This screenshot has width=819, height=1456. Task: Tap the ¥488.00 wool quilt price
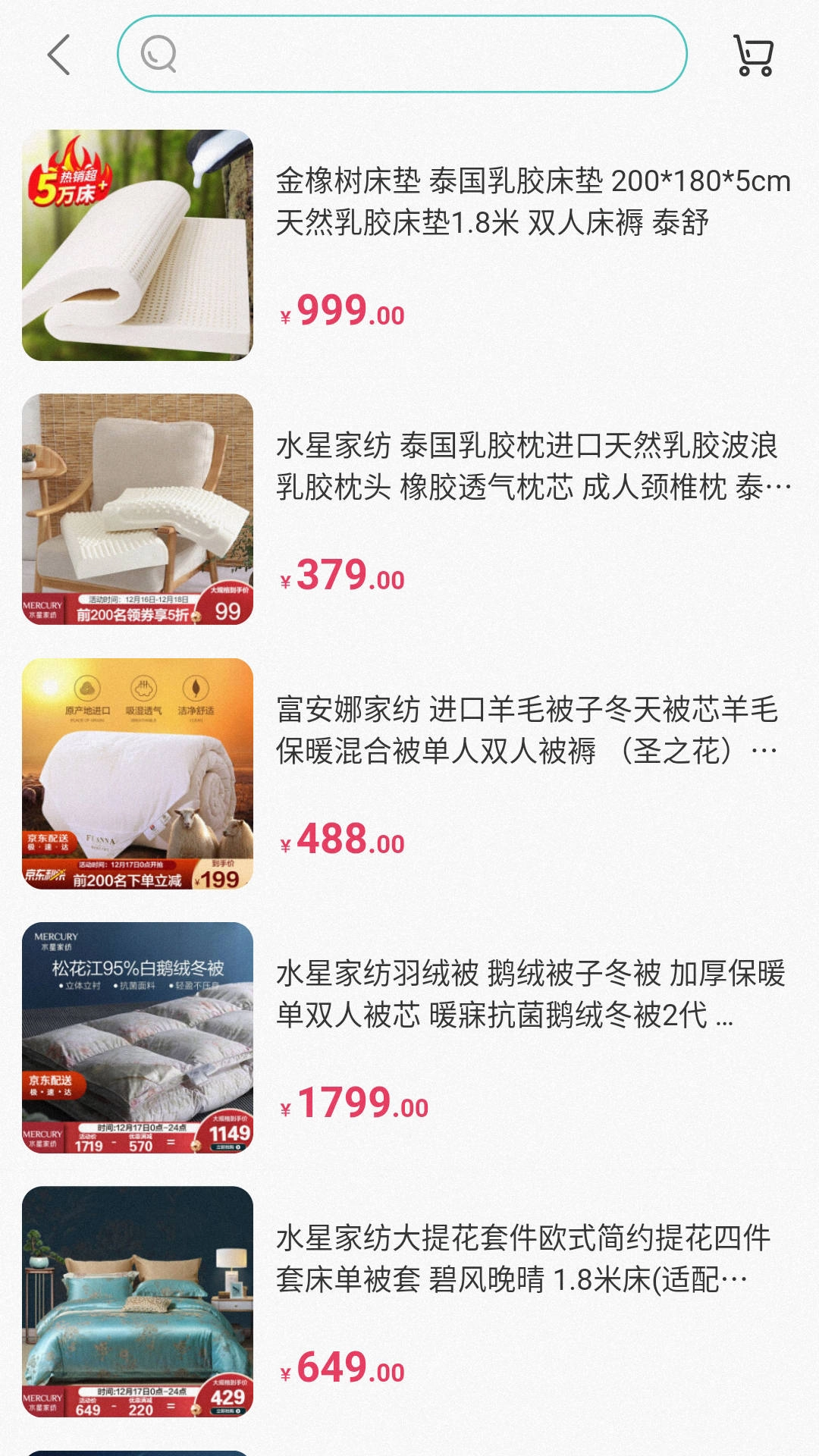coord(339,839)
